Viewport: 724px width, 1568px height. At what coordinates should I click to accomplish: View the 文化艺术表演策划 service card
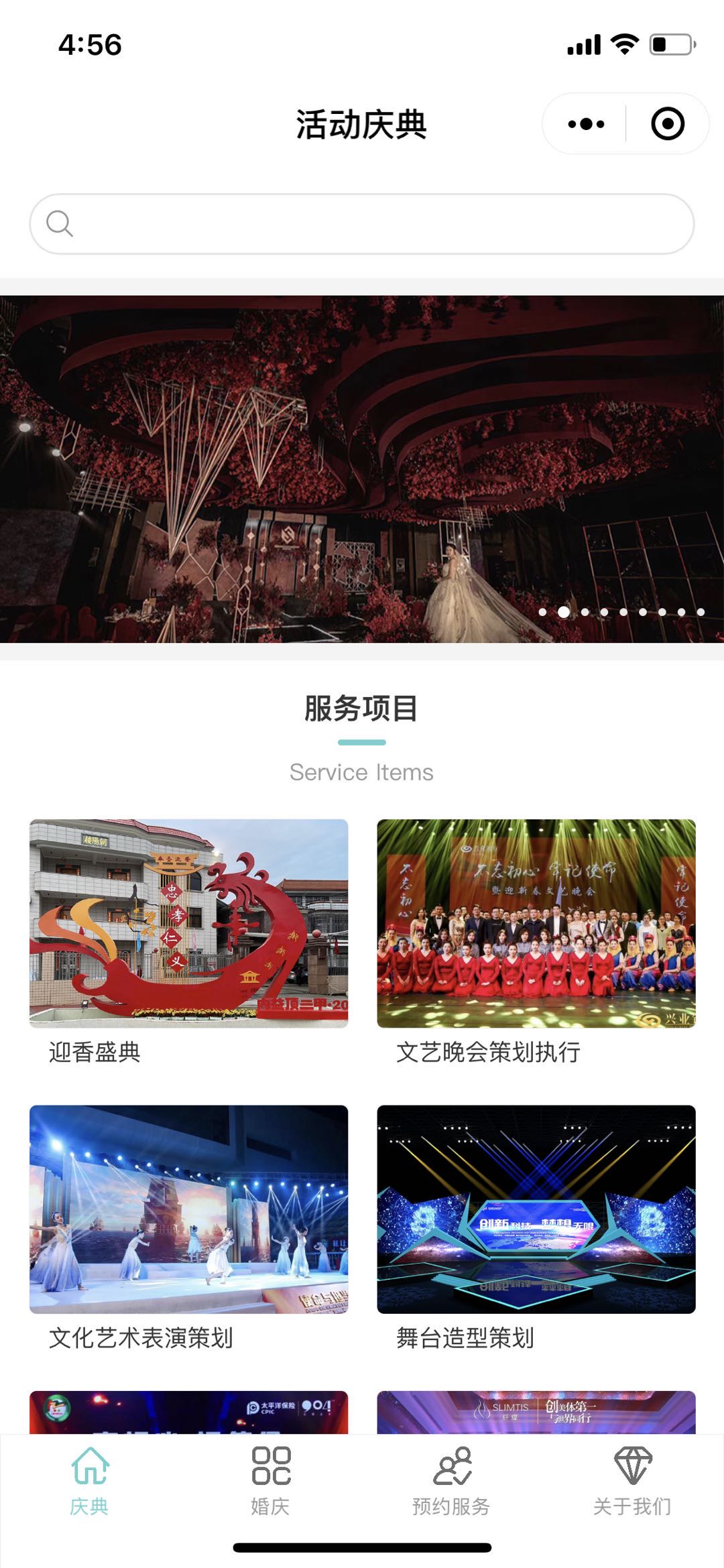click(189, 1228)
